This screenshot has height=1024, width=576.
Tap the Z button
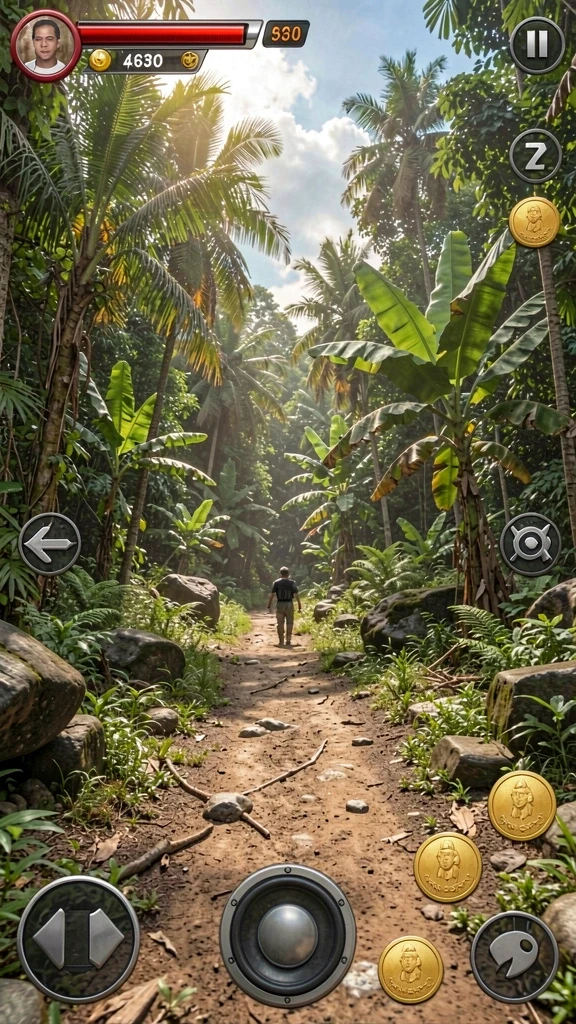(x=536, y=156)
